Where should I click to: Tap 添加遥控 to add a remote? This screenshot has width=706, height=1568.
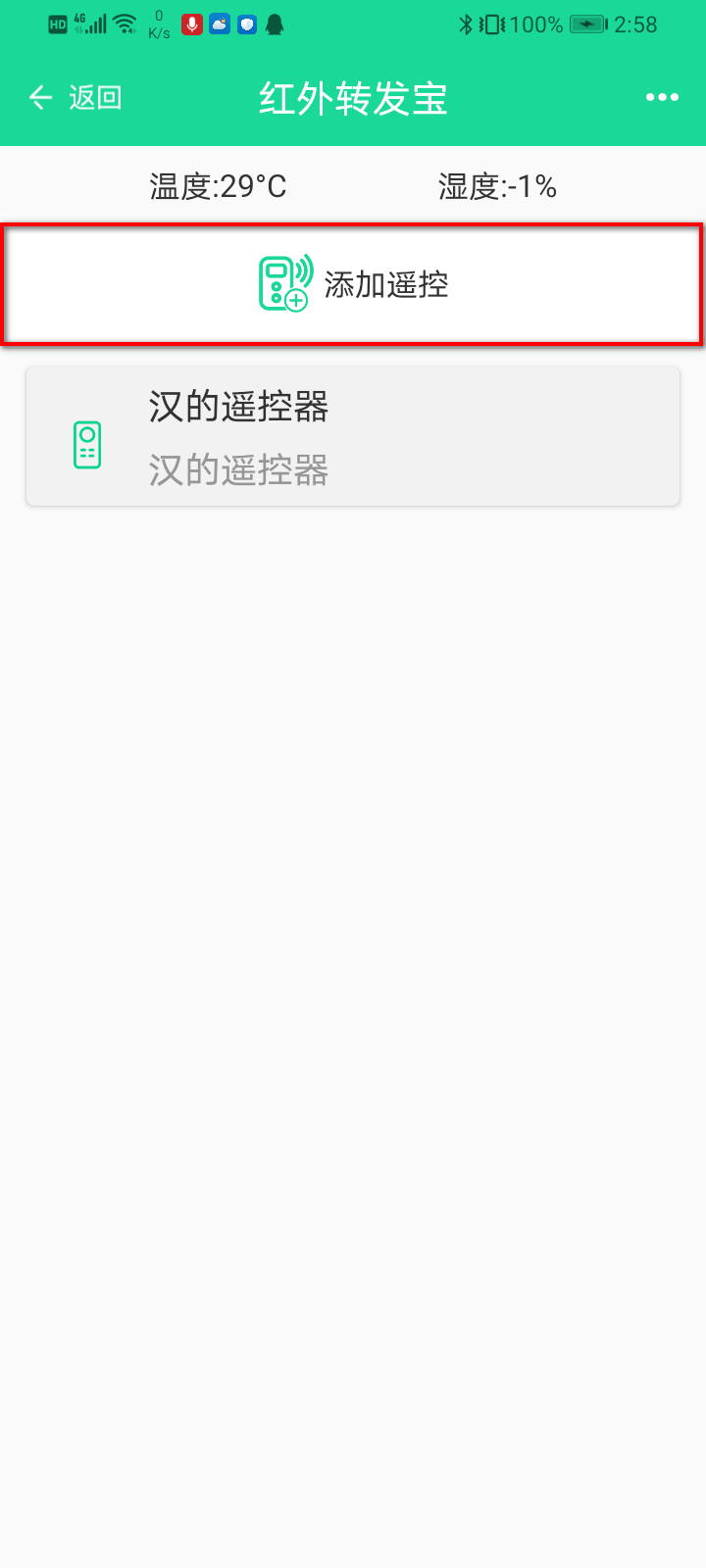pos(353,284)
